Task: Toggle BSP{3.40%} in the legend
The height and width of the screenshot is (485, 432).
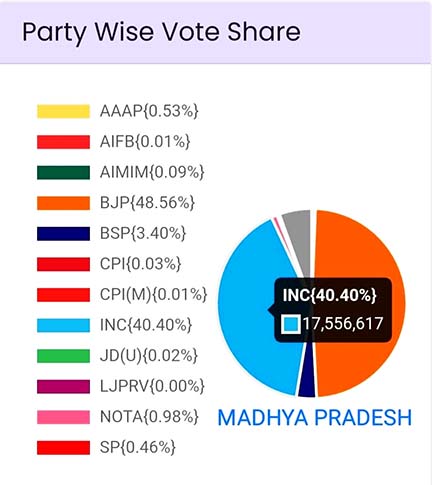Action: [x=111, y=233]
